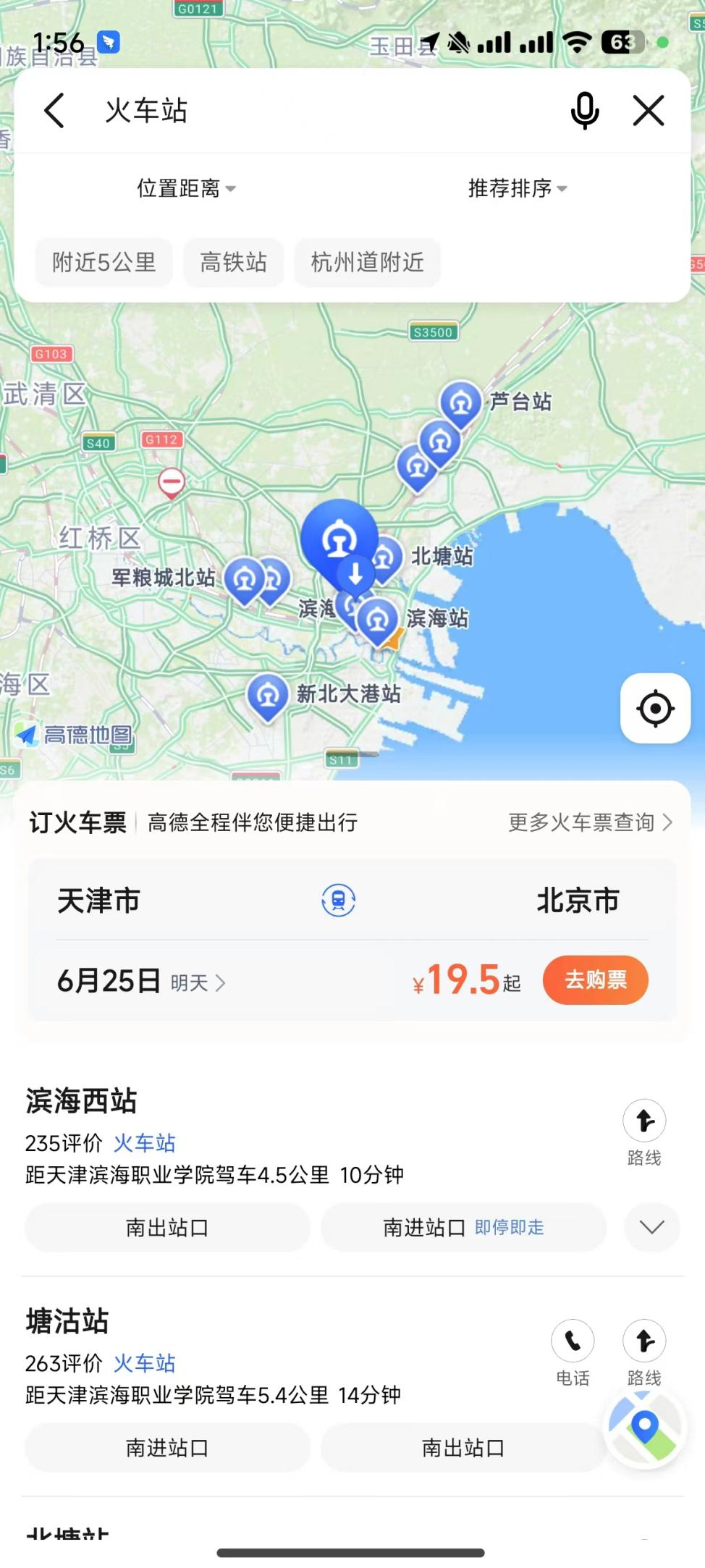
Task: Clear the search with the X icon
Action: 649,111
